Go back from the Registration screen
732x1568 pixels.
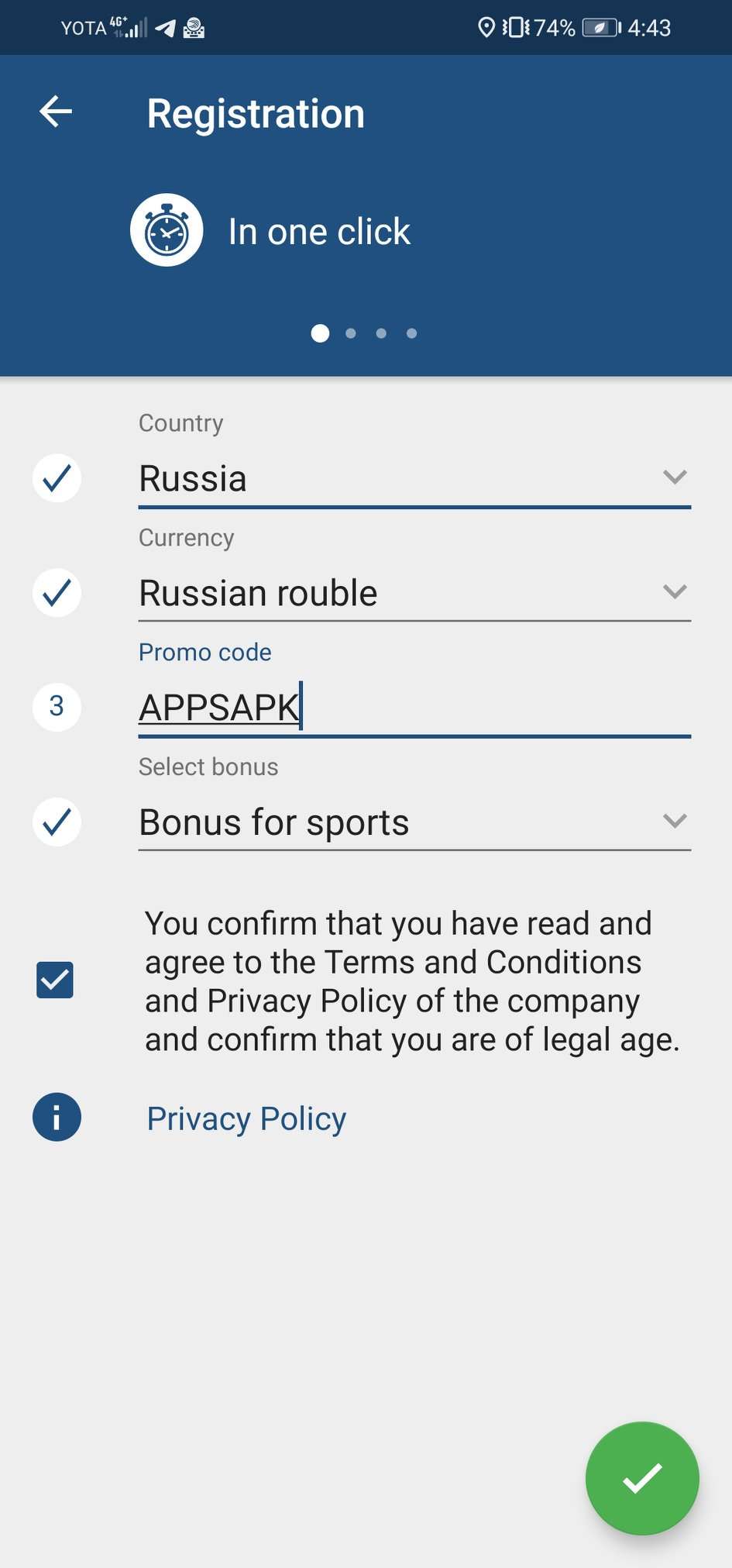pos(56,112)
